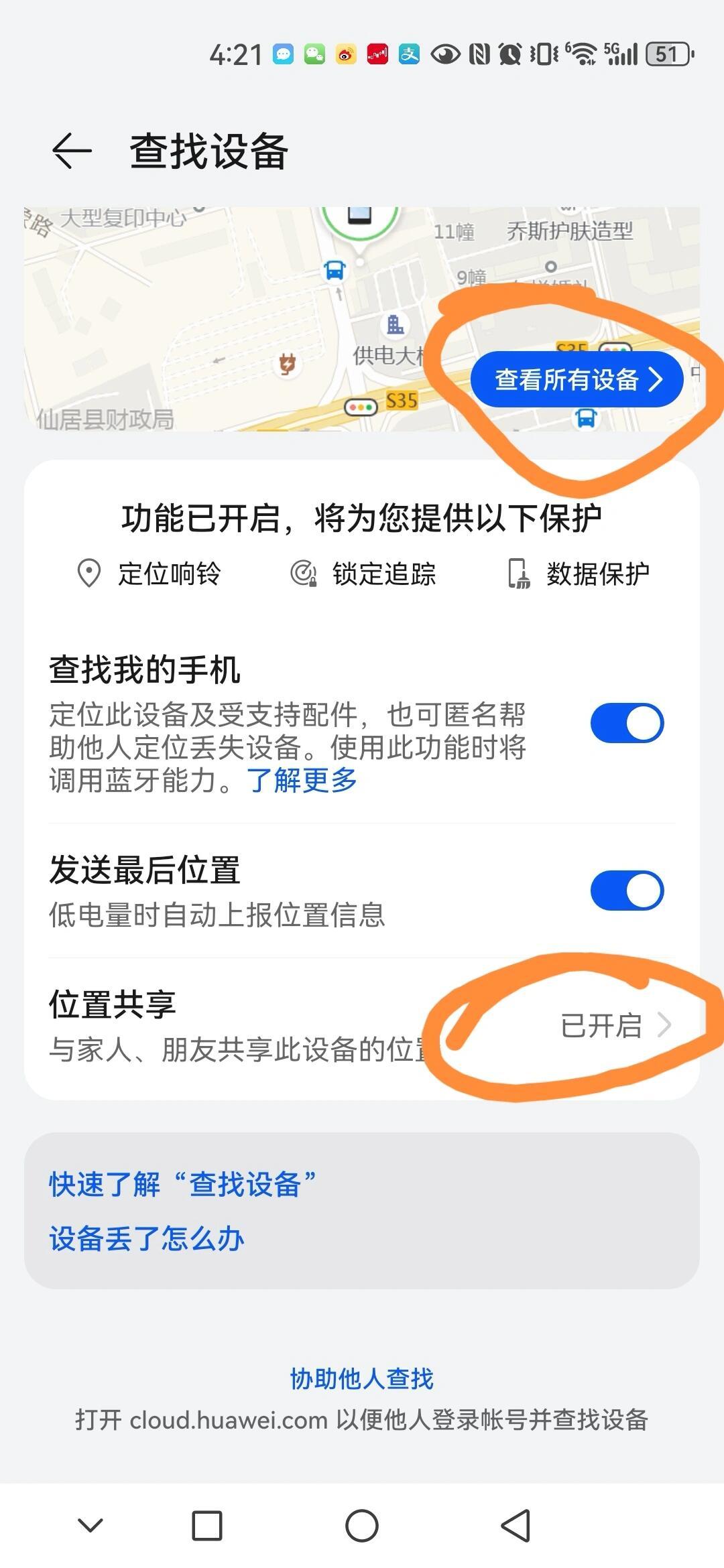
Task: Open 设备丢了怎么办 help link
Action: 147,1238
